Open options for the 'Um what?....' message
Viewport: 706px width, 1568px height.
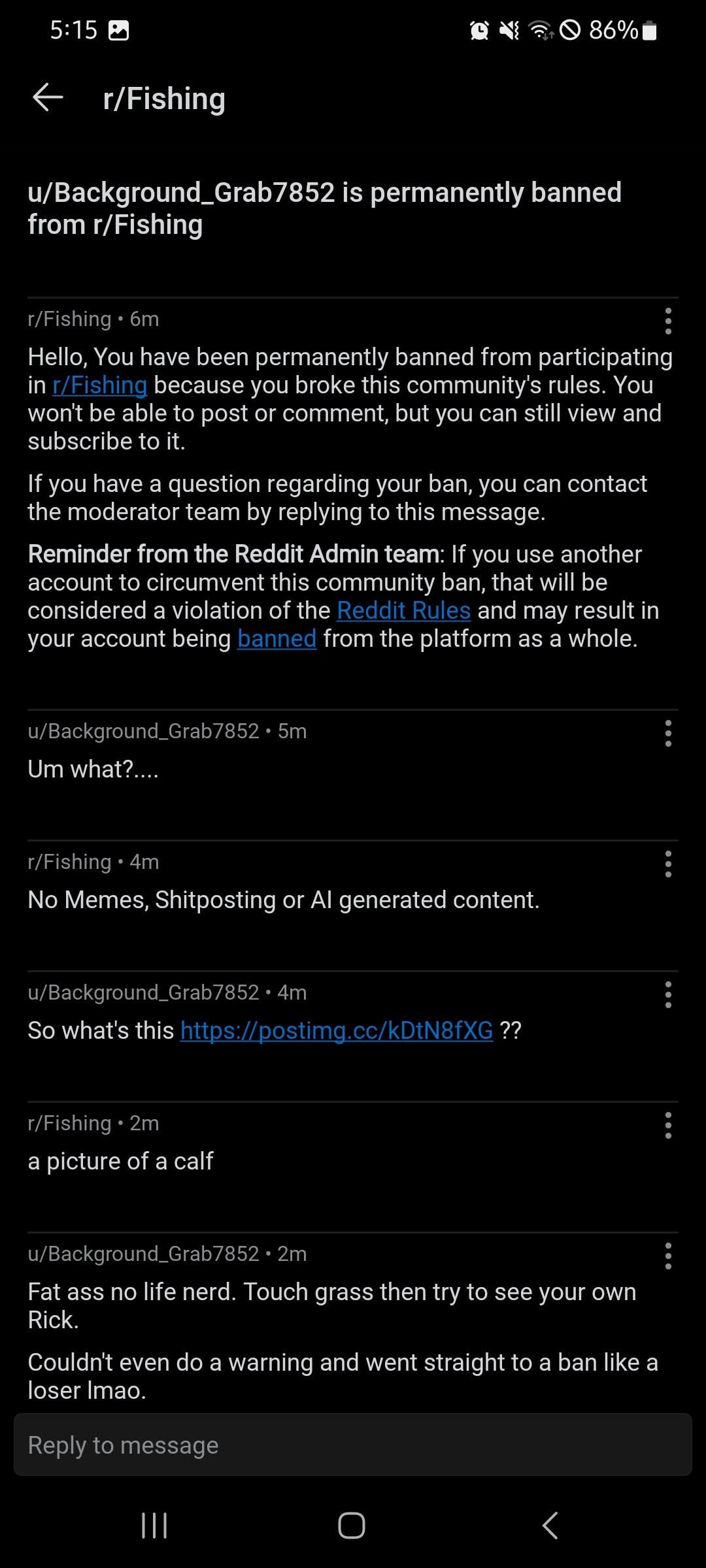click(667, 733)
